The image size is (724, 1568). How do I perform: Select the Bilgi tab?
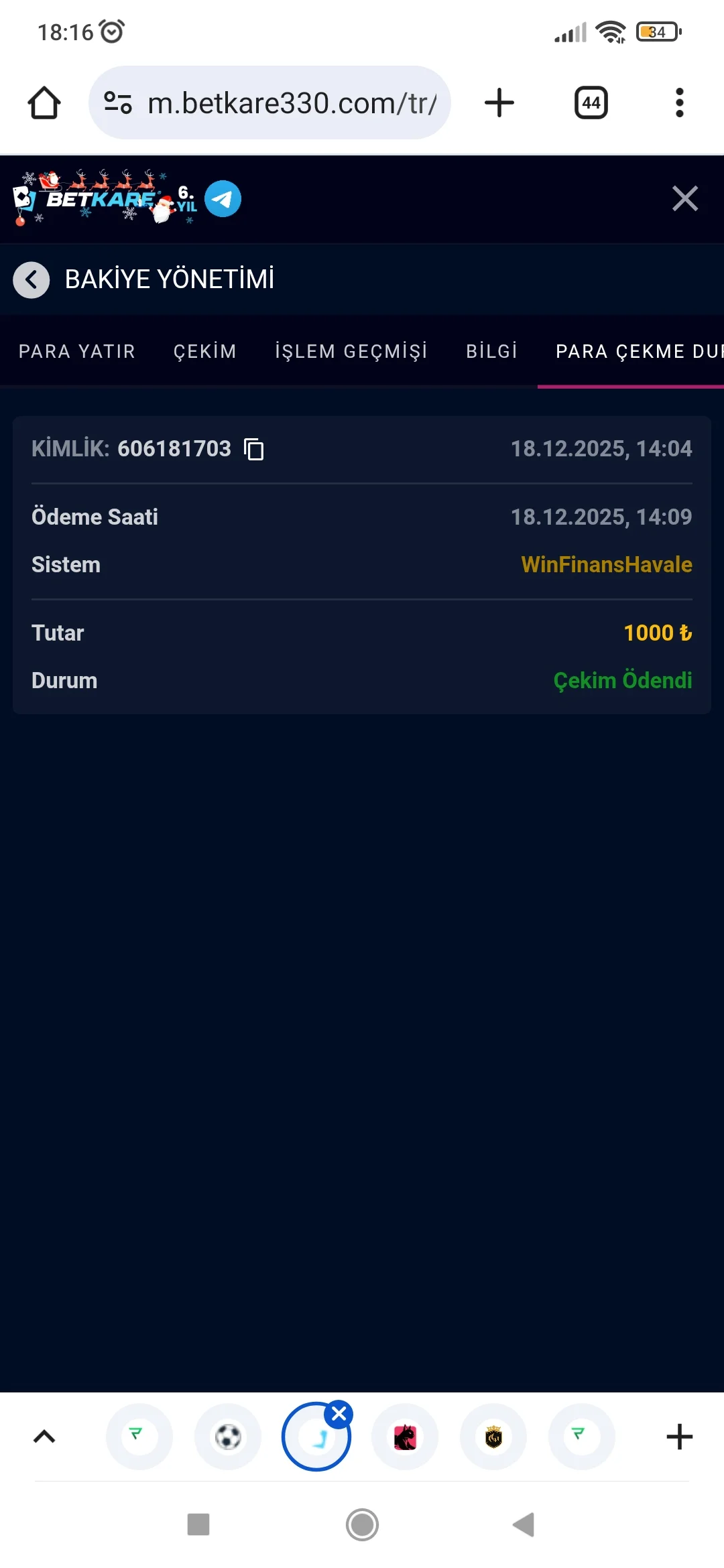[491, 351]
